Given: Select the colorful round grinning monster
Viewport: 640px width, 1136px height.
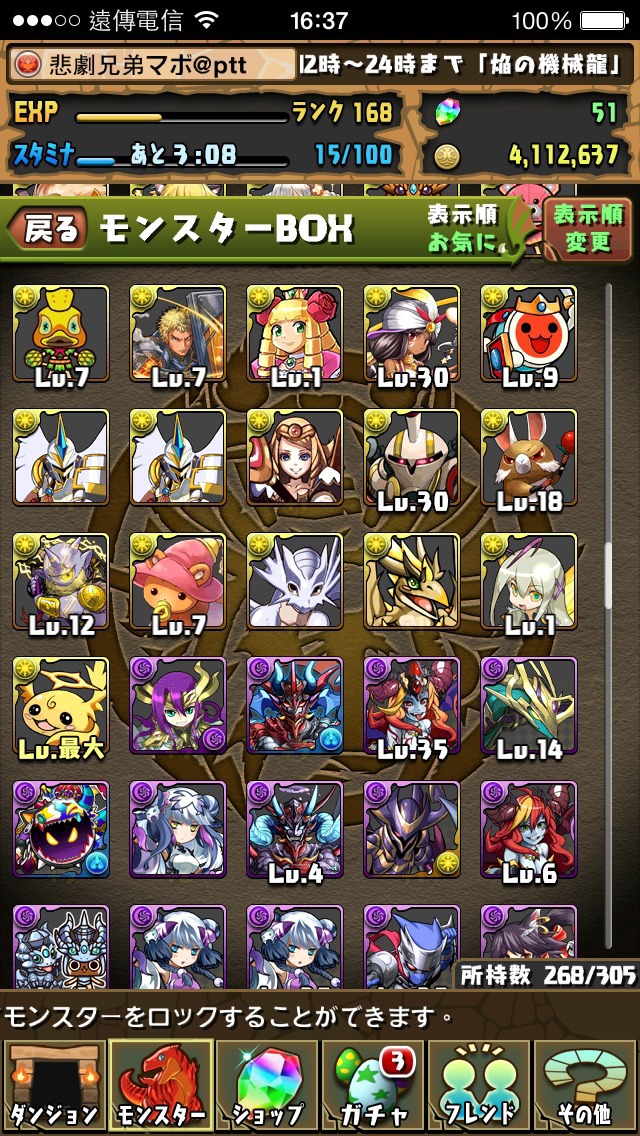Looking at the screenshot, I should pos(60,829).
